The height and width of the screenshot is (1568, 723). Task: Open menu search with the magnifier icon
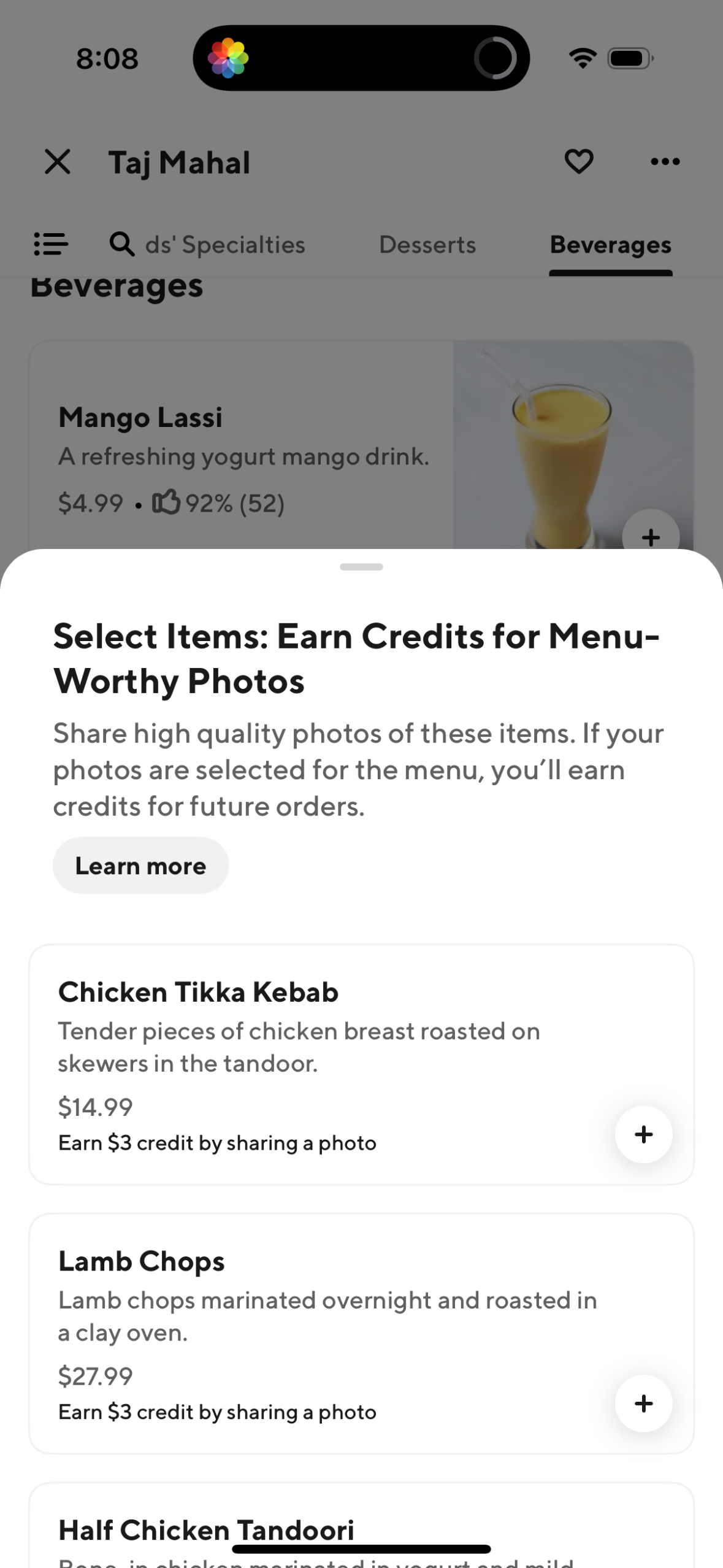(122, 244)
